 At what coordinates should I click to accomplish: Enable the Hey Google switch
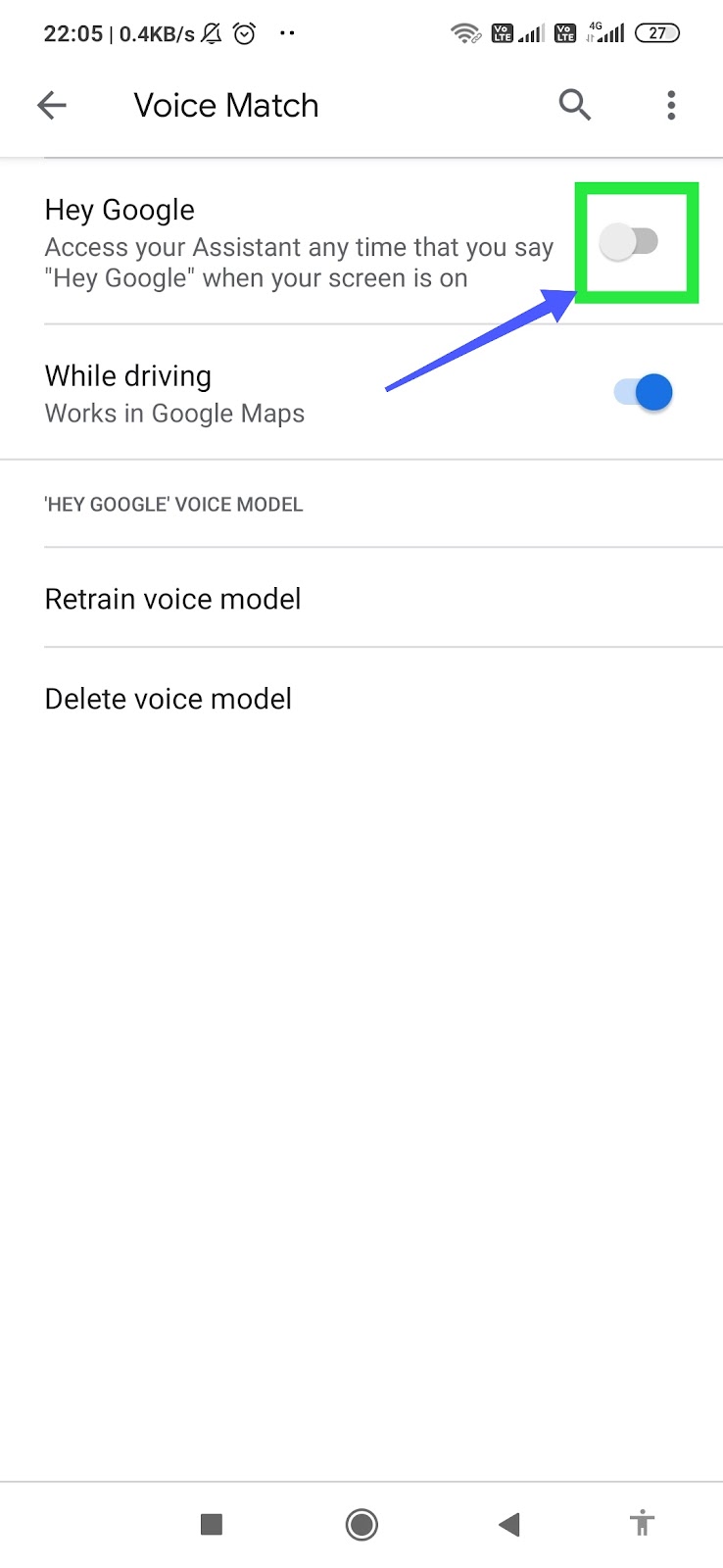629,242
